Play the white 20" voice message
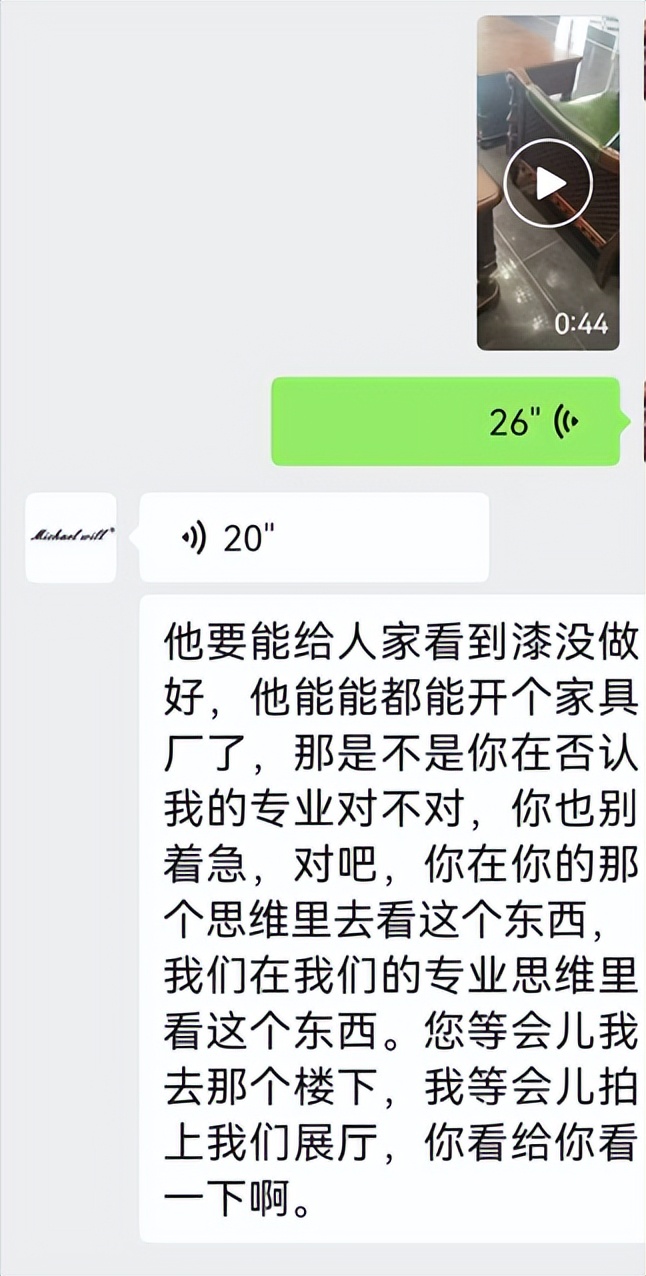The image size is (646, 1276). 314,537
